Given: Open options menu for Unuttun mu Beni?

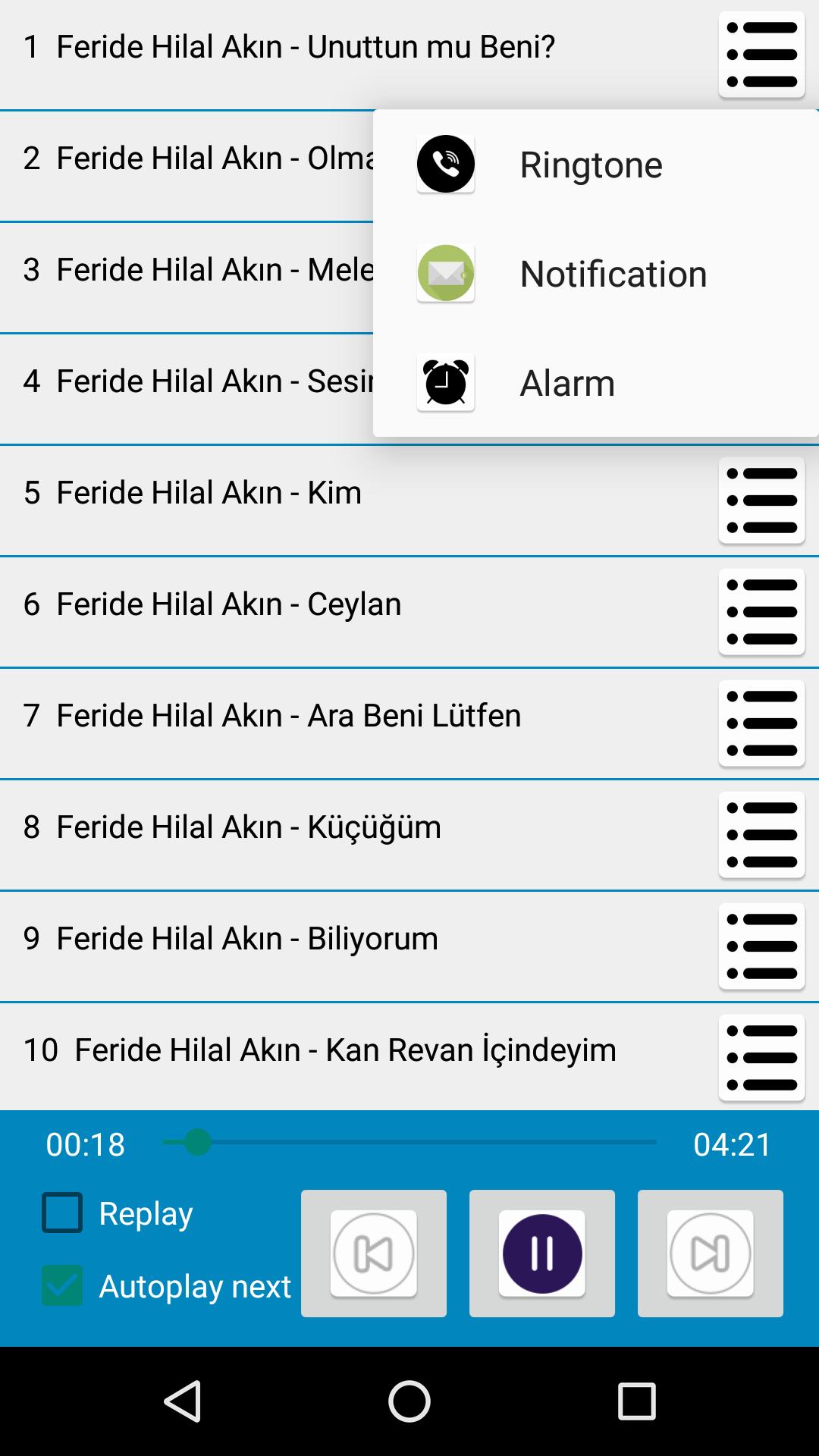Looking at the screenshot, I should (761, 55).
